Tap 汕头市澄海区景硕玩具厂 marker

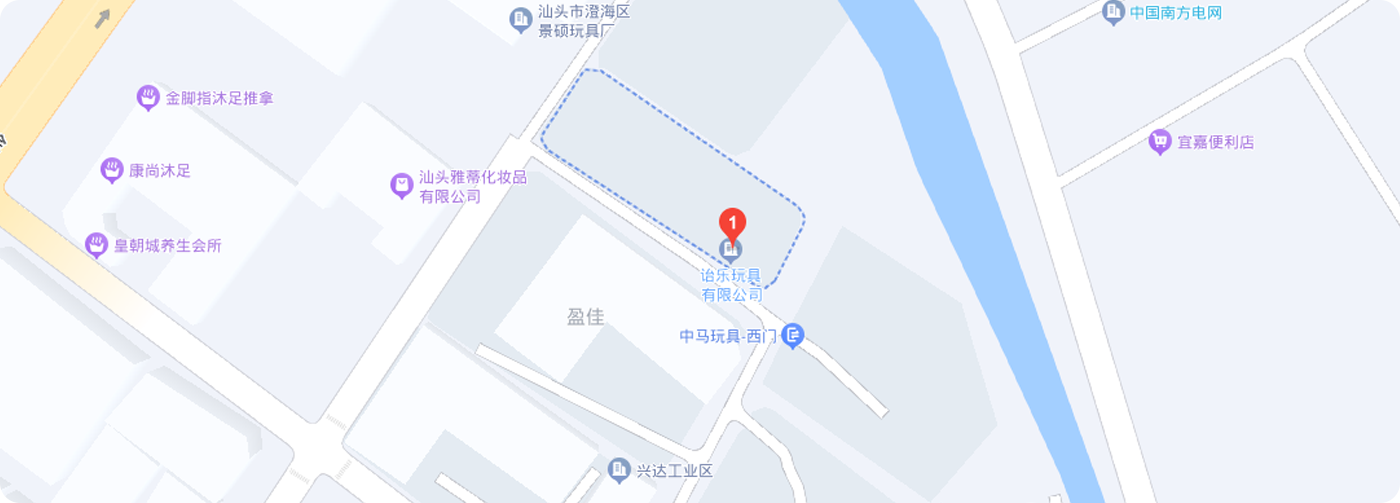pos(520,20)
